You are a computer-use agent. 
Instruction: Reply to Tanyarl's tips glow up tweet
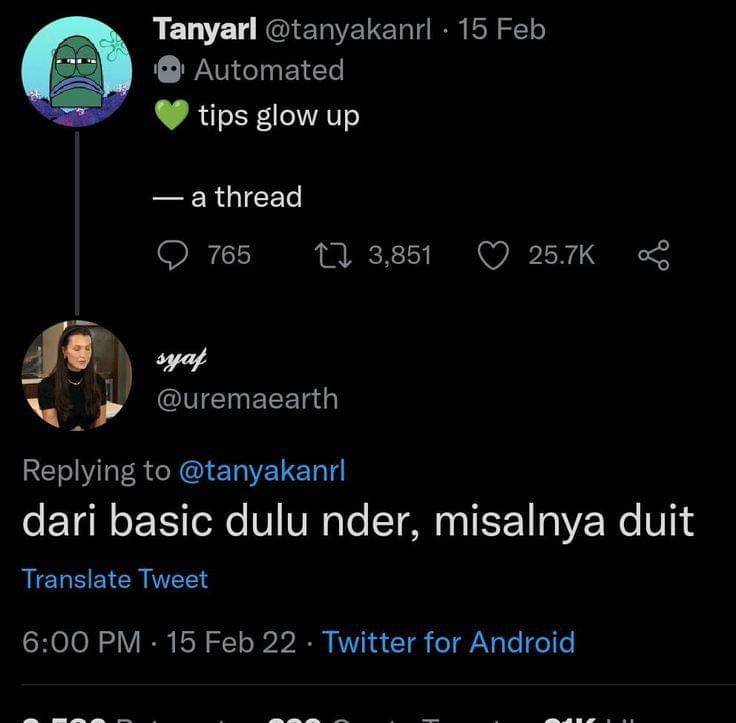174,256
